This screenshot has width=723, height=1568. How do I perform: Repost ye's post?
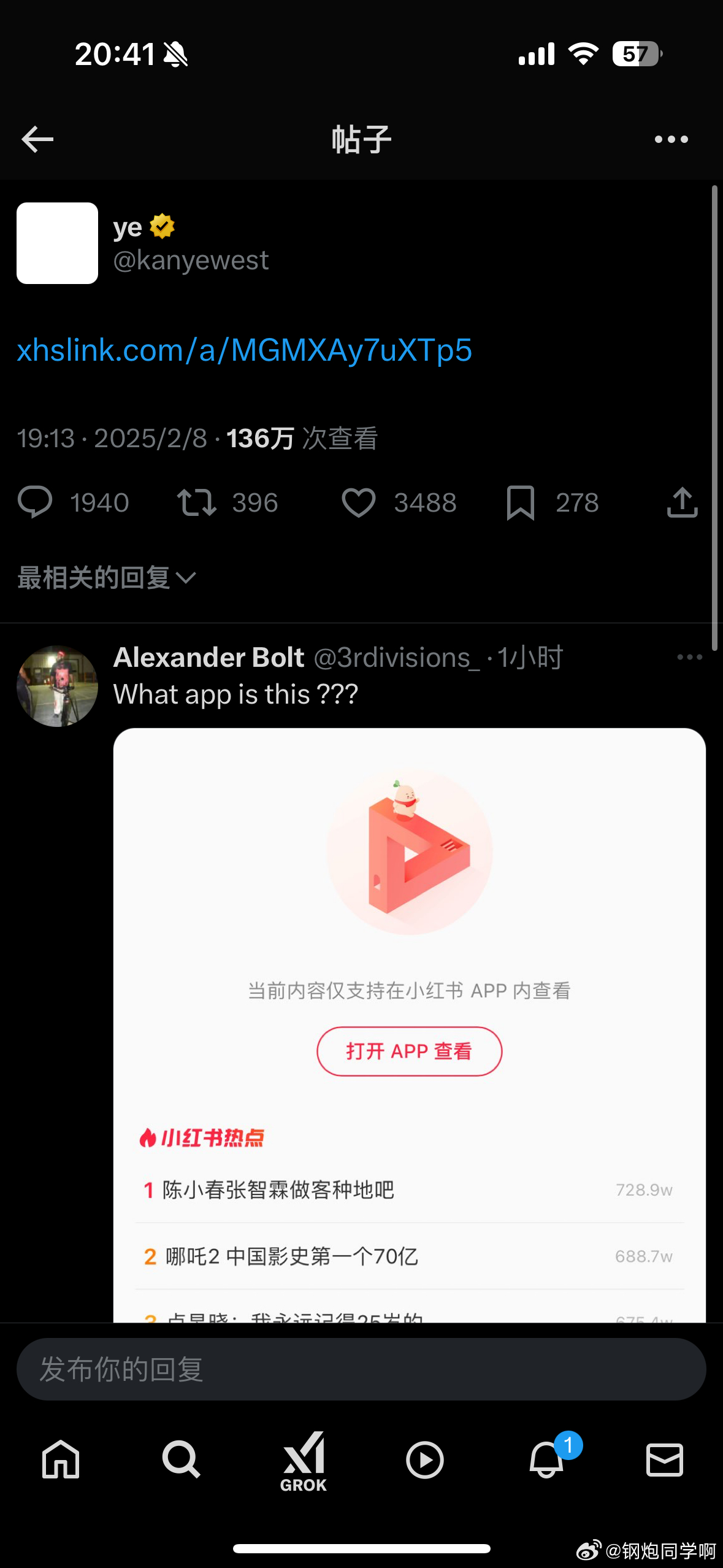tap(196, 502)
